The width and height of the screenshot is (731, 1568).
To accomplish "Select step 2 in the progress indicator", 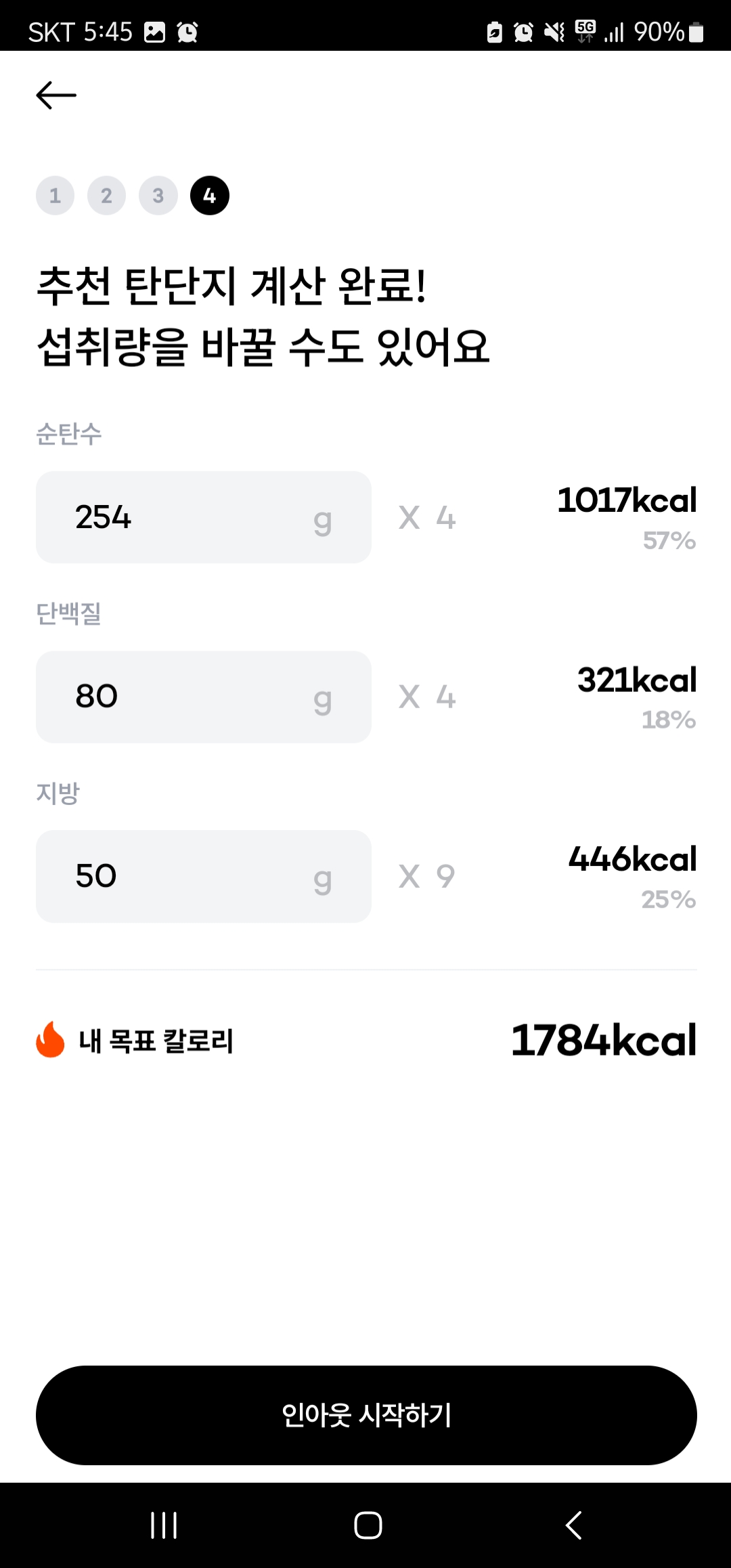I will click(107, 196).
